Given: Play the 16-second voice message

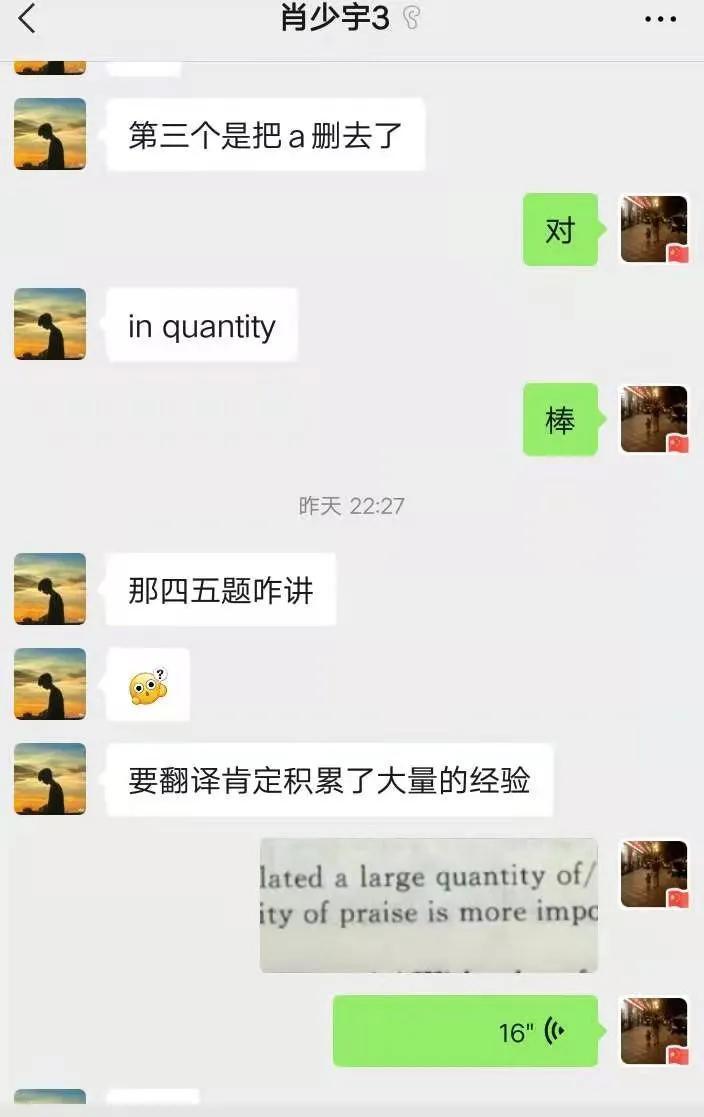Looking at the screenshot, I should pos(465,1031).
